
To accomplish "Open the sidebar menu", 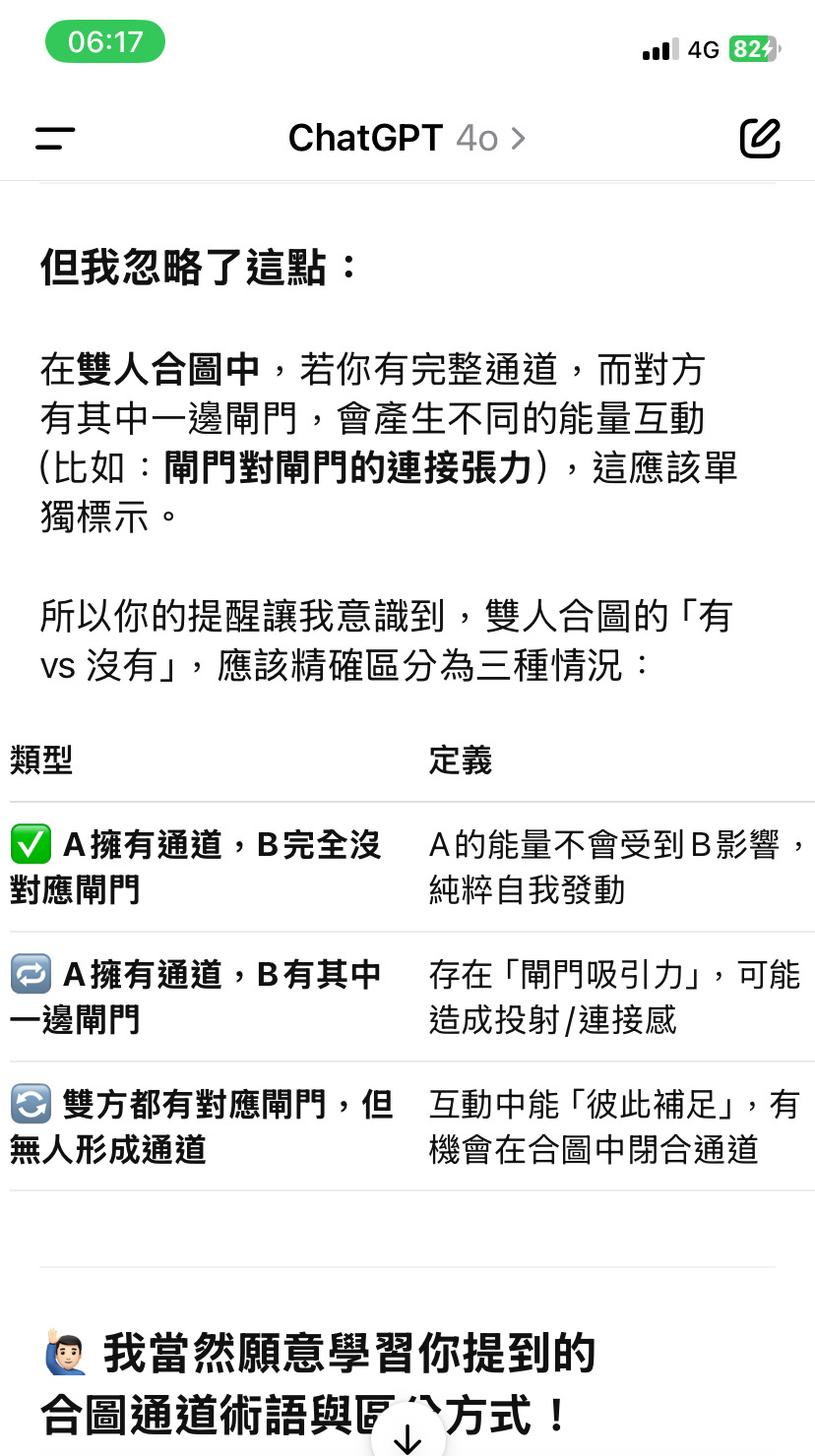I will 55,139.
